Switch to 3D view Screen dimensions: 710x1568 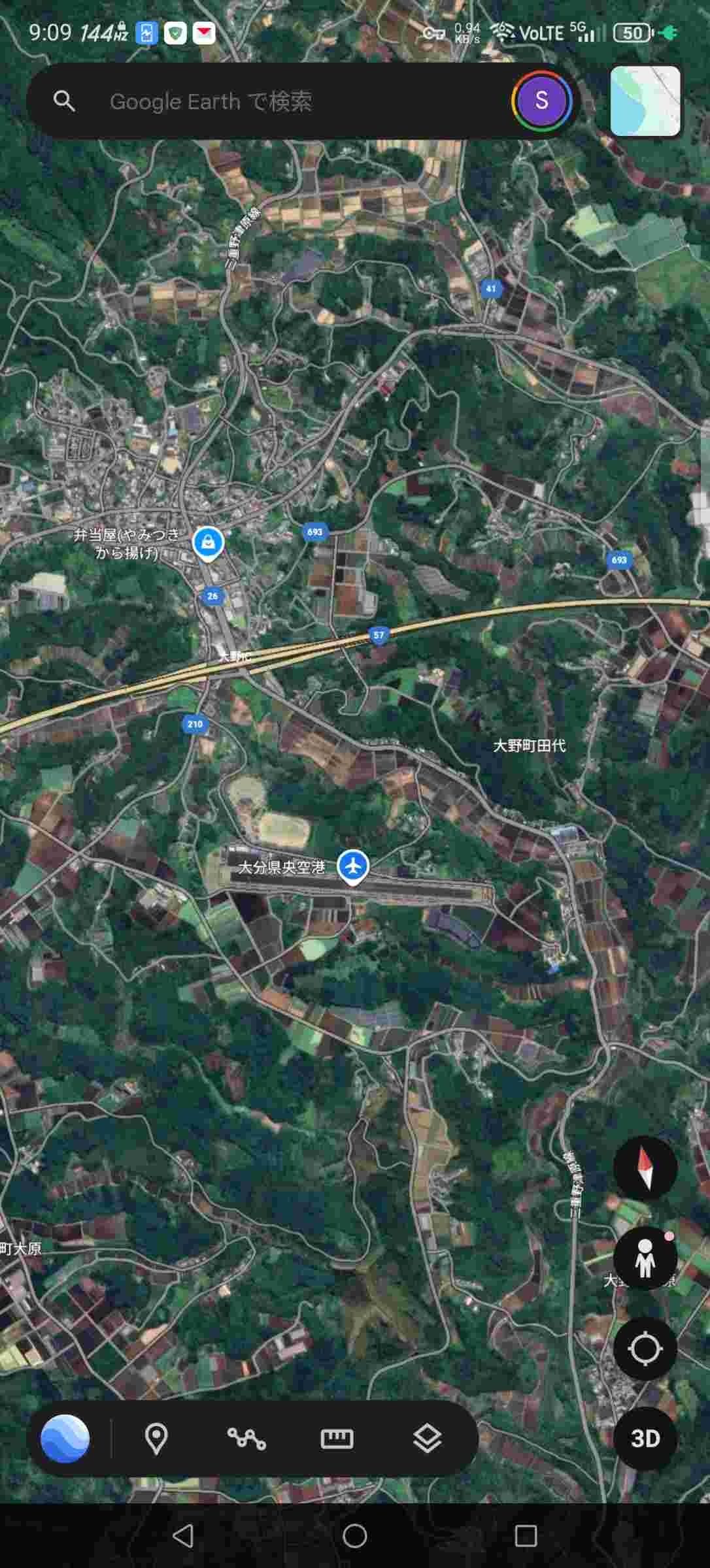pos(645,1439)
